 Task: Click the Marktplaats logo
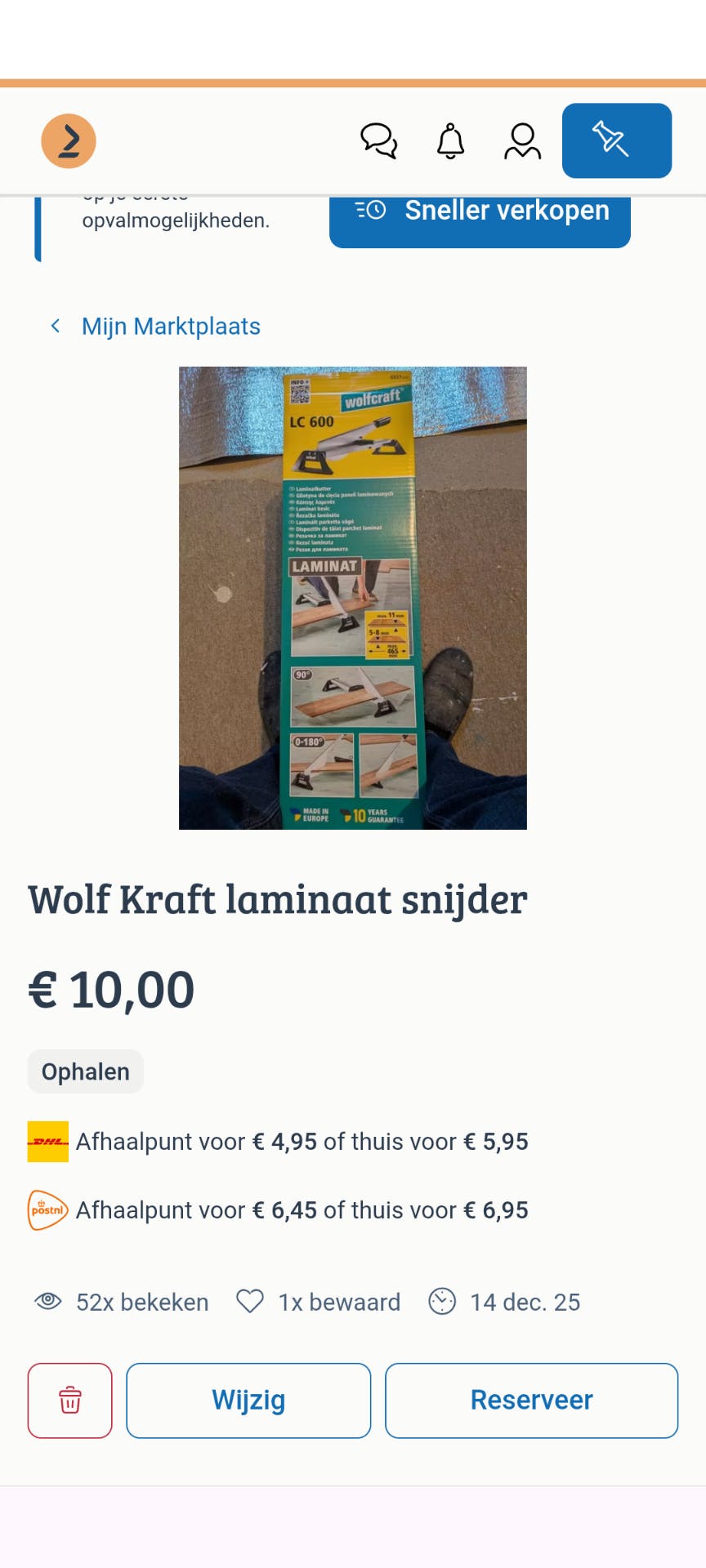69,140
